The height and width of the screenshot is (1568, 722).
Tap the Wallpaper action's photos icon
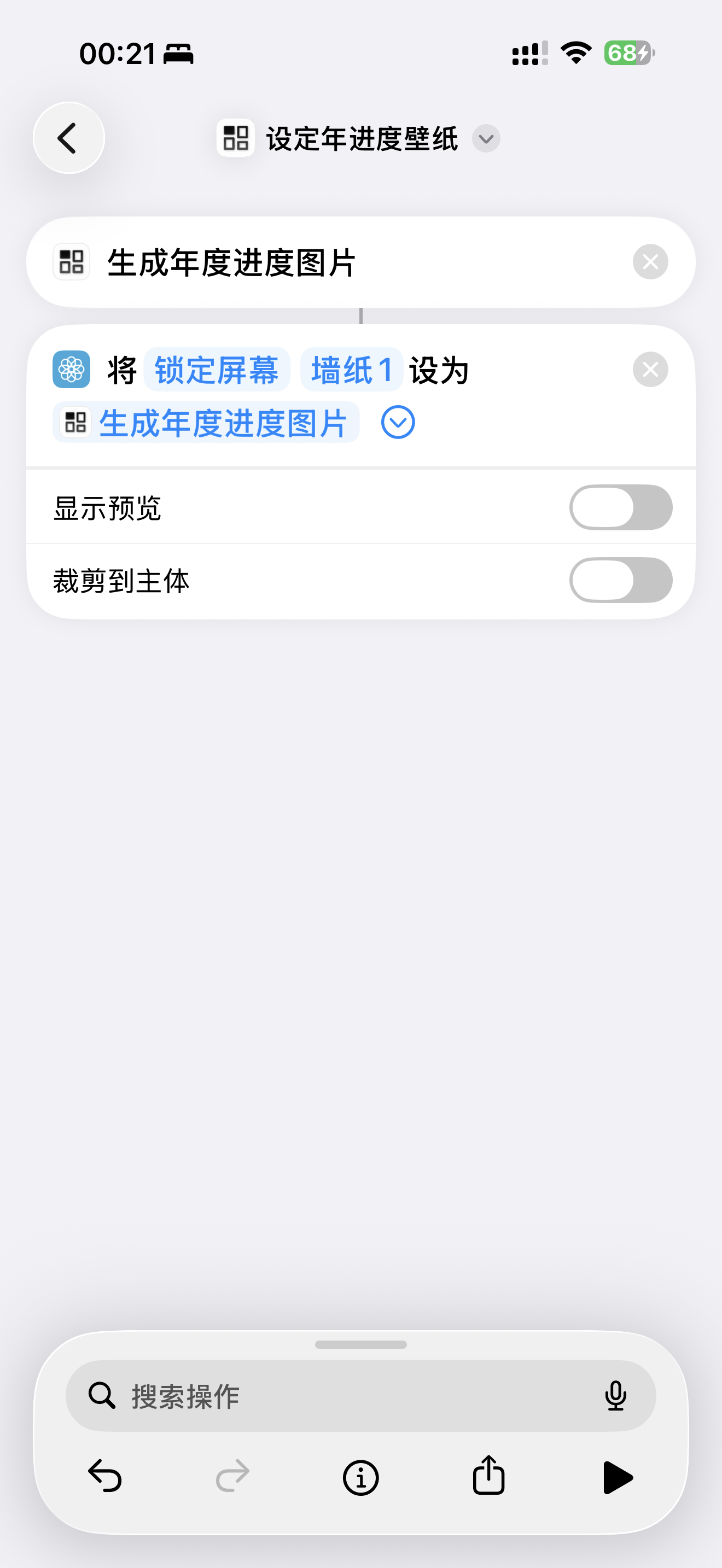coord(70,370)
